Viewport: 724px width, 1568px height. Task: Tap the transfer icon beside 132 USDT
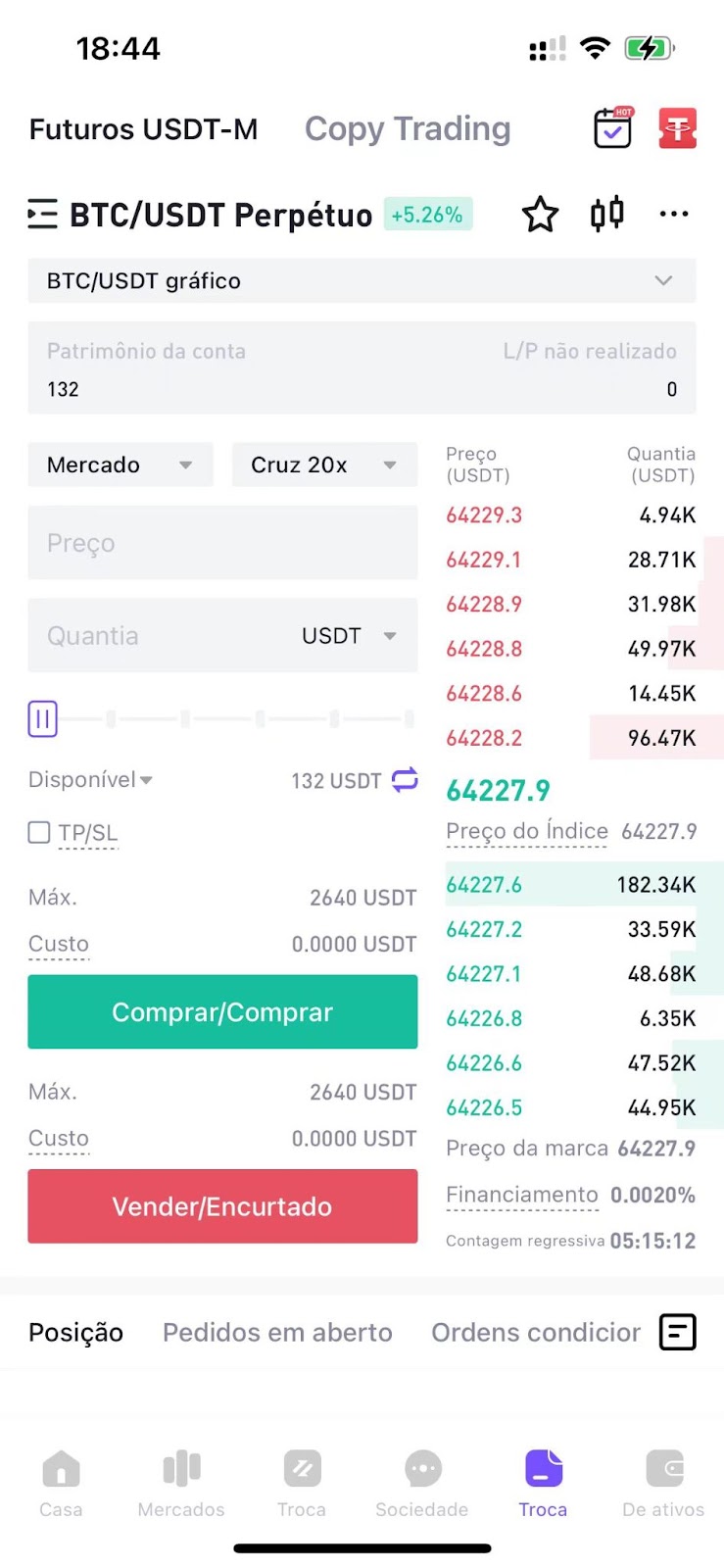(x=405, y=779)
